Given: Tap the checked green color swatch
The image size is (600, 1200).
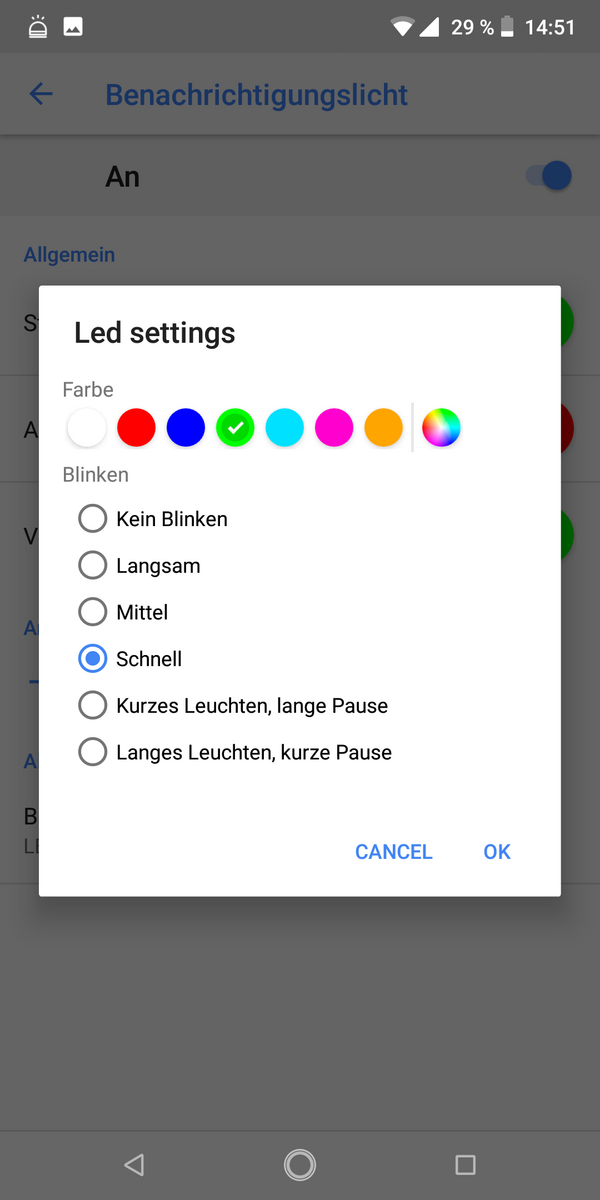Looking at the screenshot, I should [x=235, y=428].
